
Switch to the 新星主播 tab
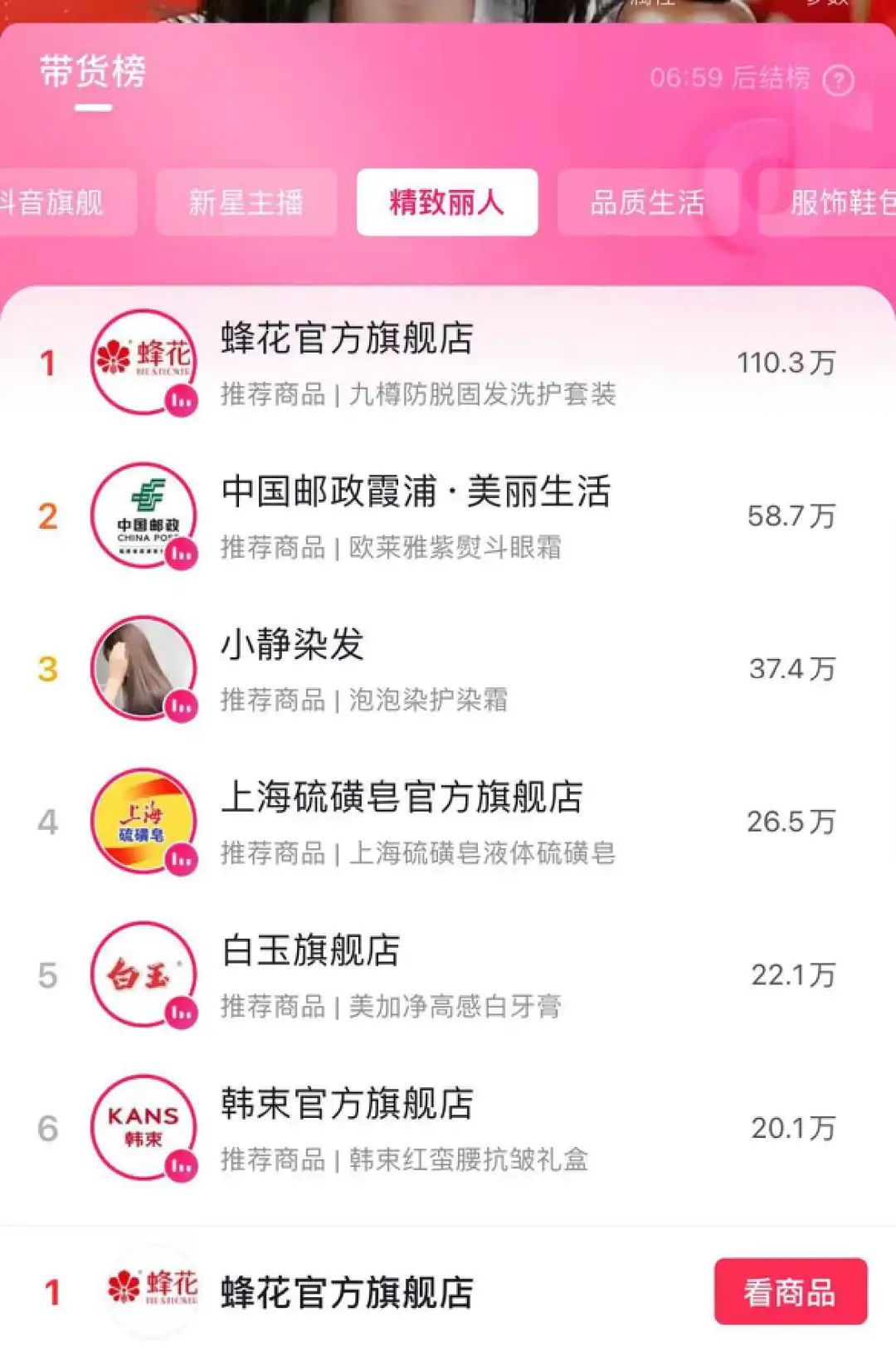246,203
